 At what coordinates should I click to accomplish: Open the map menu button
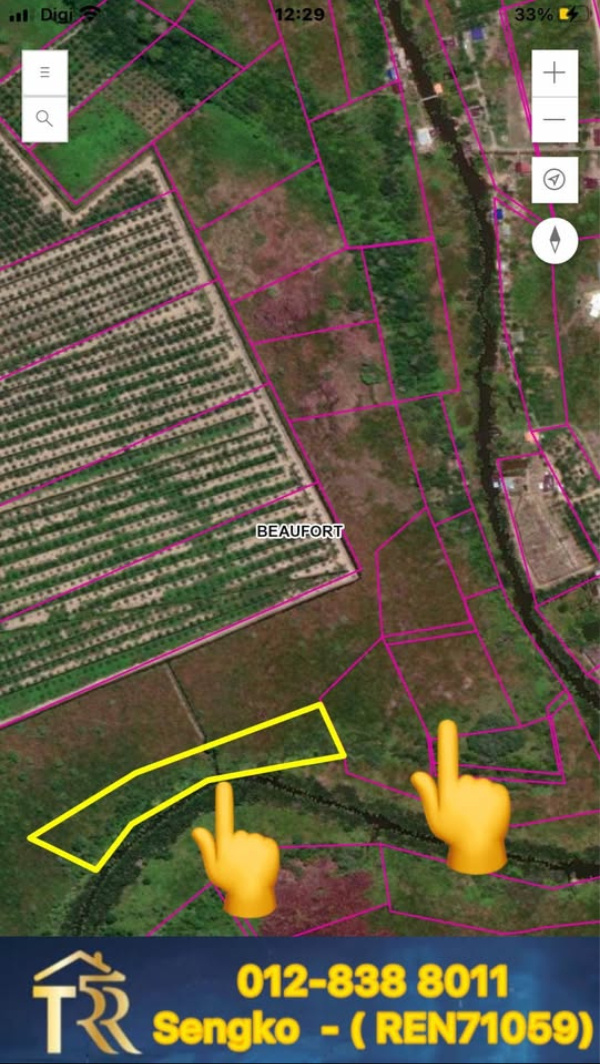pyautogui.click(x=45, y=73)
